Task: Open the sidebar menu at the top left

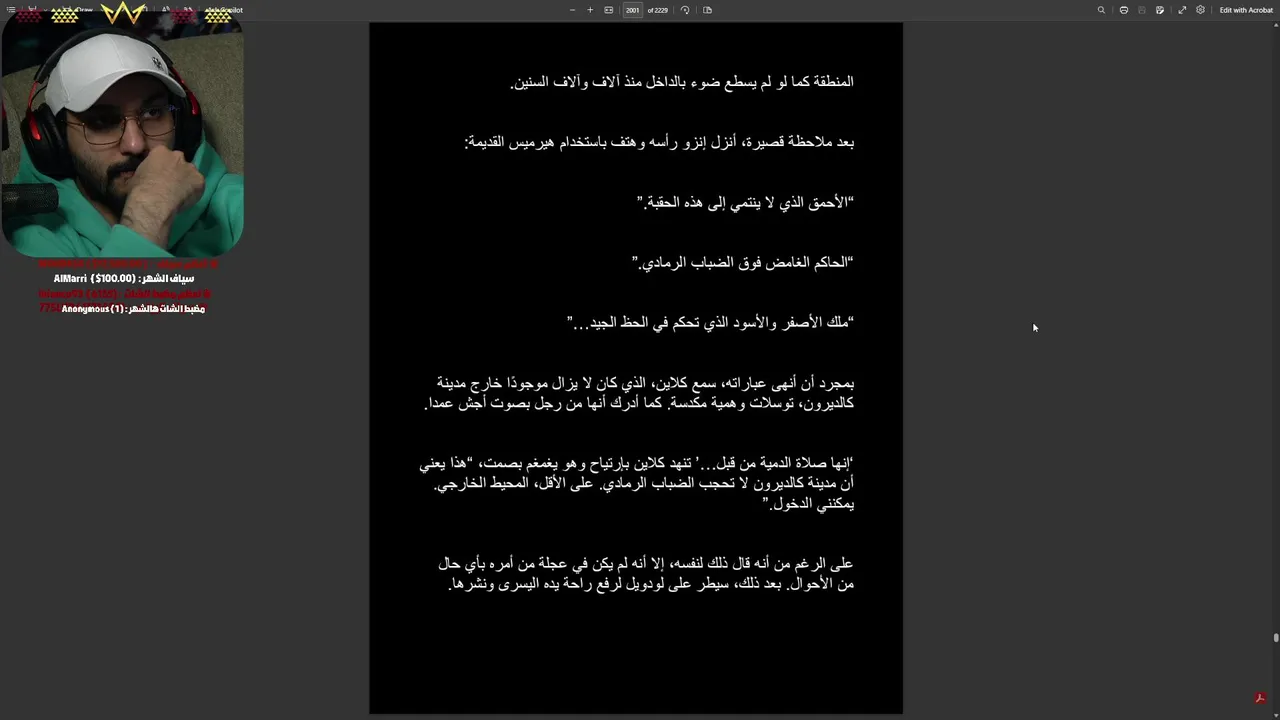Action: (x=11, y=10)
